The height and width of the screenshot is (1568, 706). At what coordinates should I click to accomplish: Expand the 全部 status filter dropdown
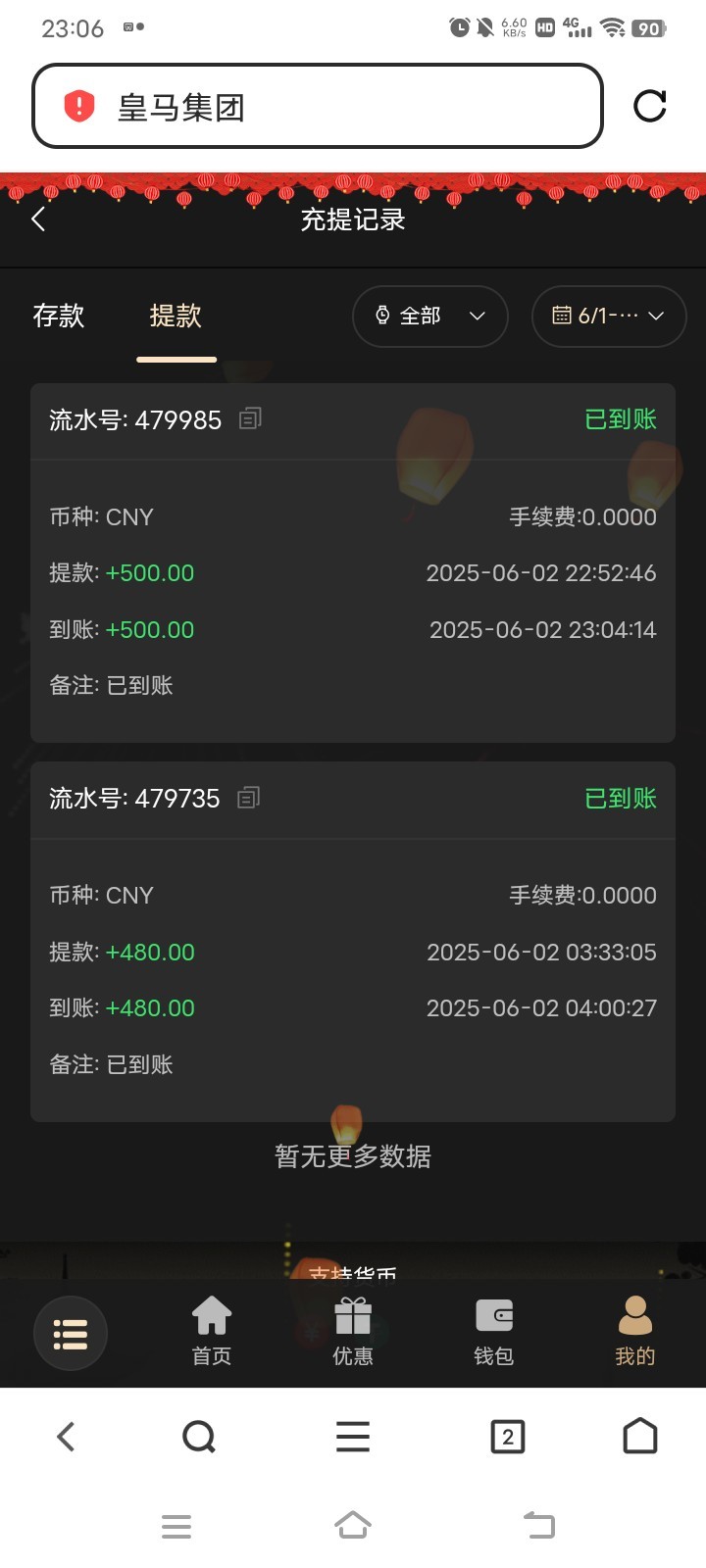(429, 316)
